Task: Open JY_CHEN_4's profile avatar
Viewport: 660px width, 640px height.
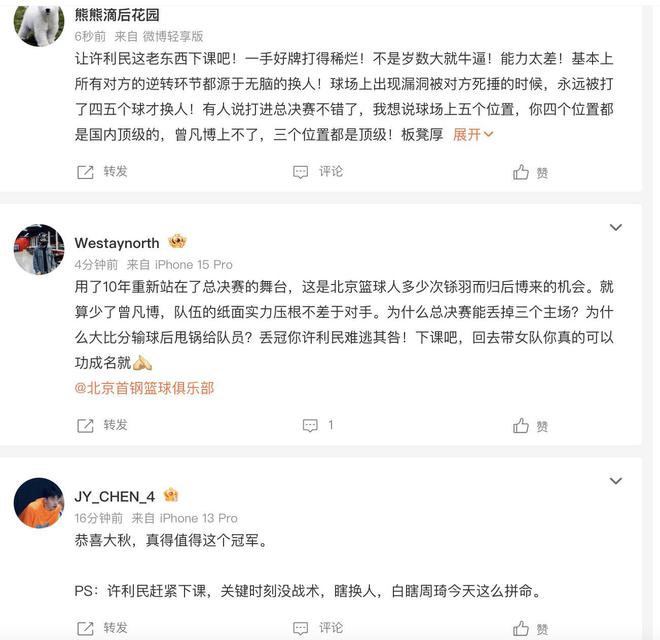Action: click(x=39, y=503)
